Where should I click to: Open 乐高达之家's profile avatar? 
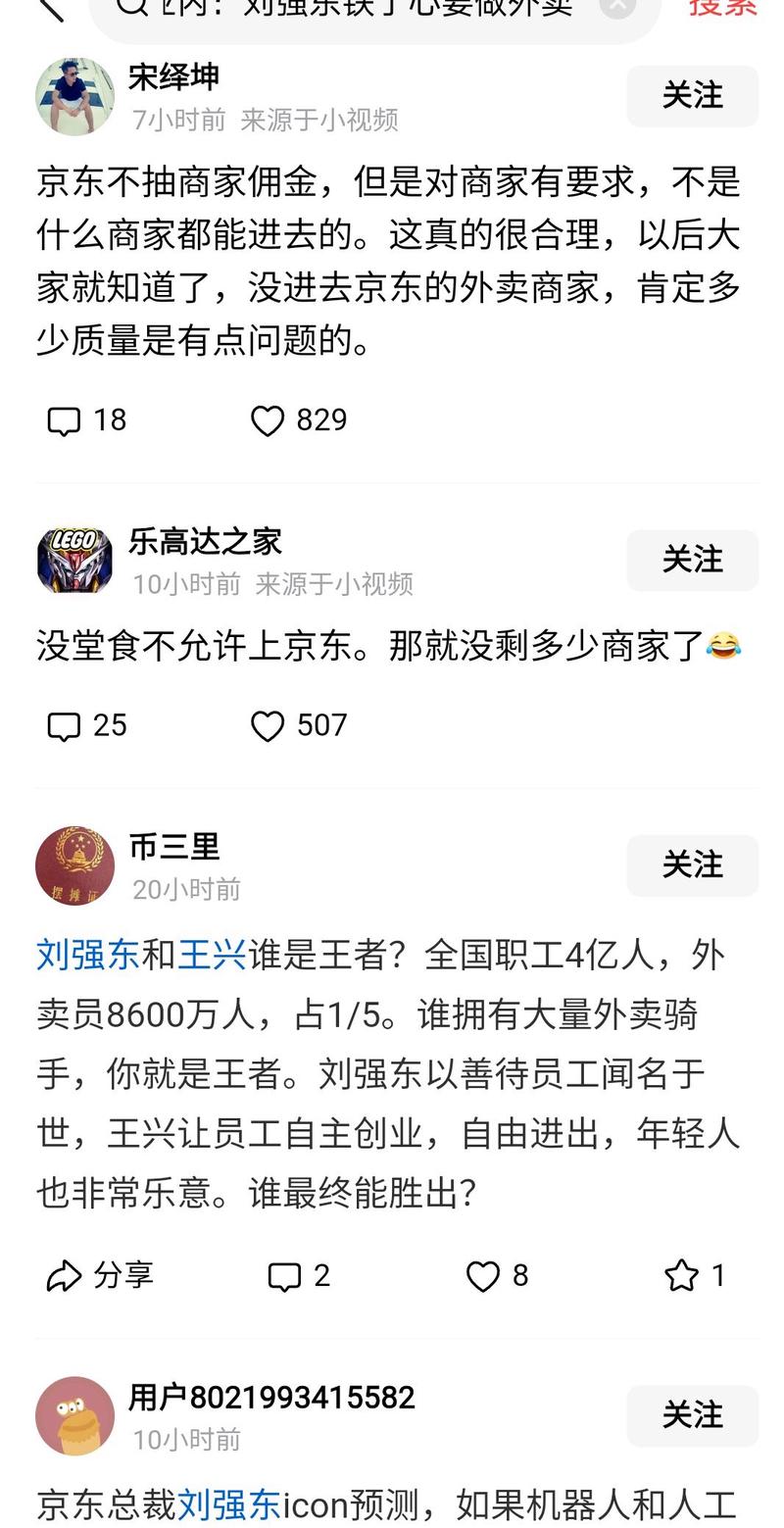(74, 560)
